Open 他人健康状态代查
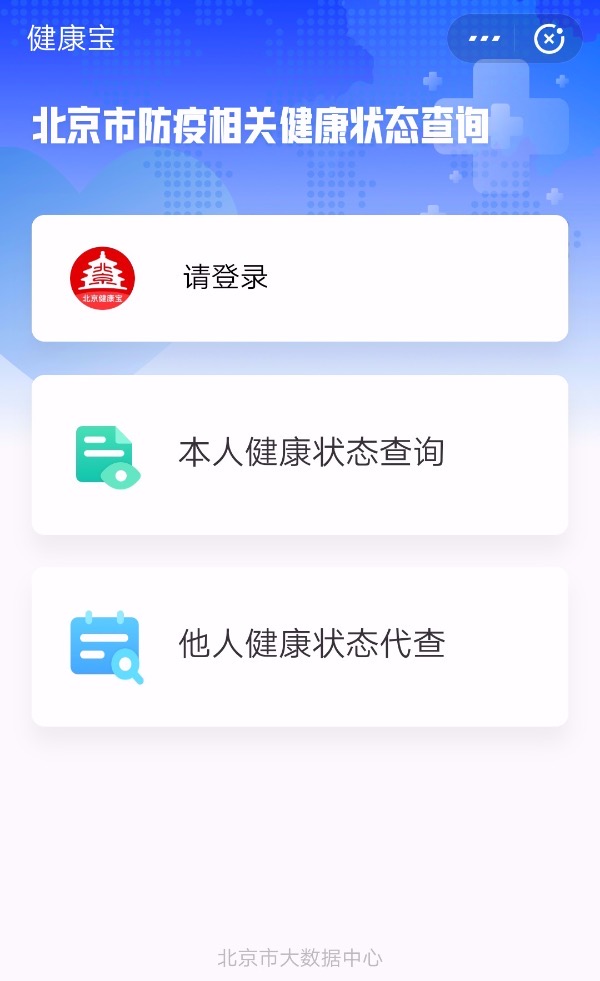The width and height of the screenshot is (600, 981). 300,646
